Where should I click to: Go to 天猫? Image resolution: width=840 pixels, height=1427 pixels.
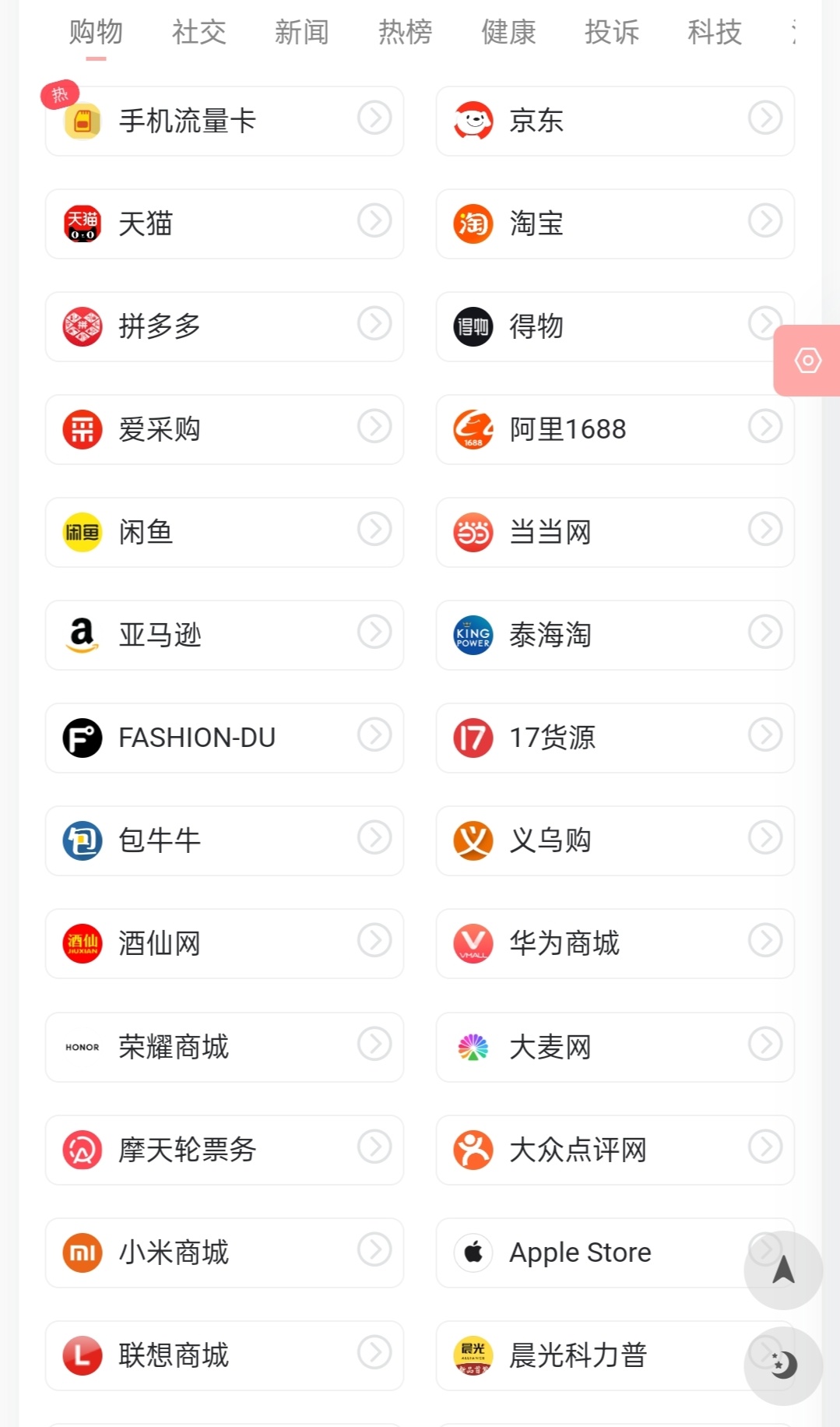pos(224,224)
